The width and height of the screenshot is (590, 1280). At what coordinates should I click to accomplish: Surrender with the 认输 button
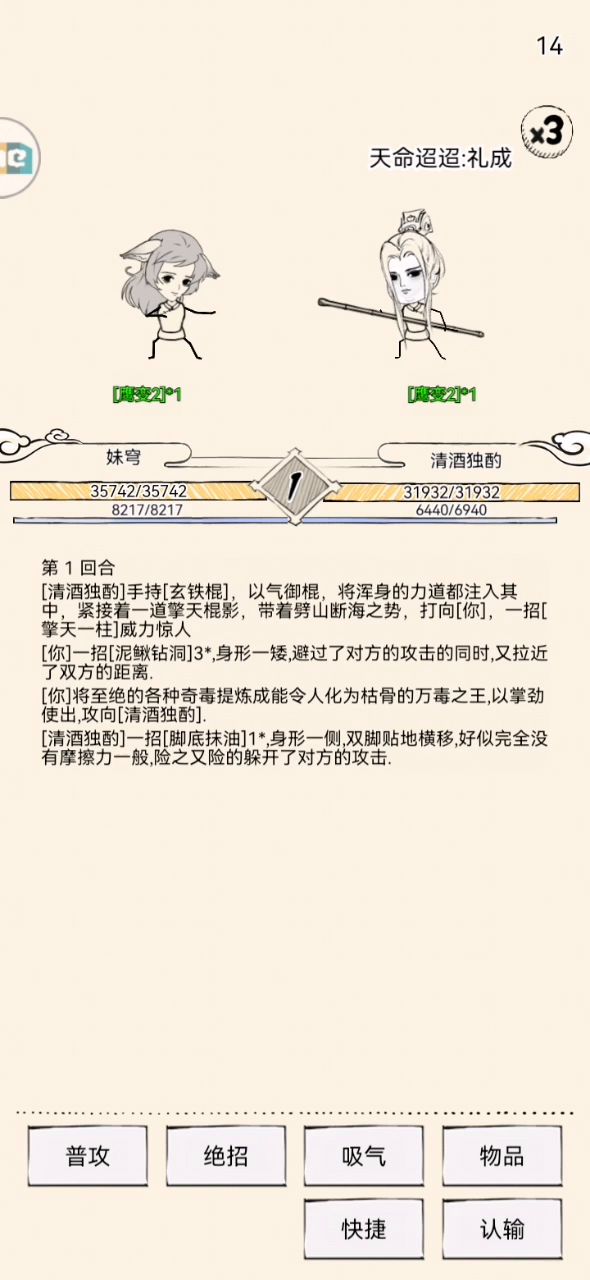[x=502, y=1229]
